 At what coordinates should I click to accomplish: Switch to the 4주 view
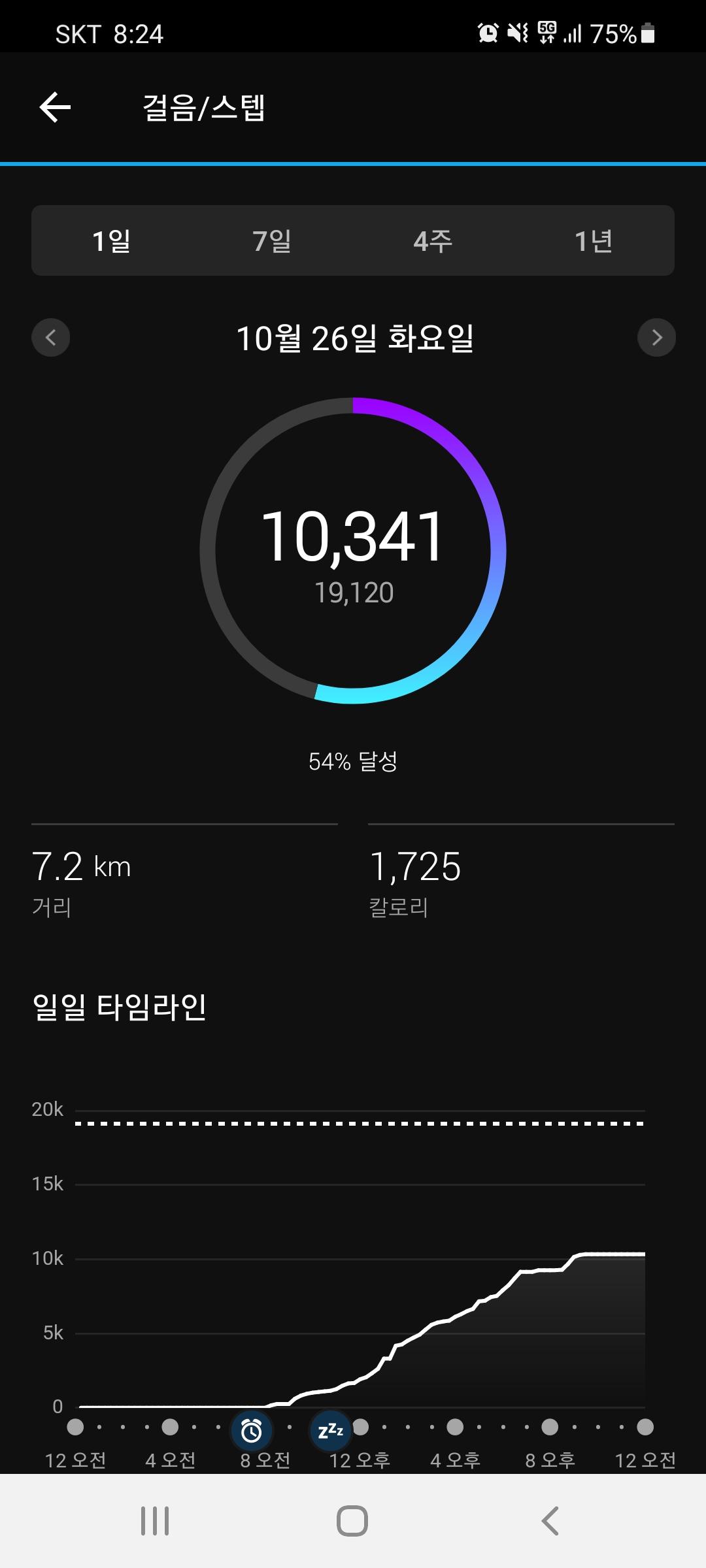(x=433, y=241)
